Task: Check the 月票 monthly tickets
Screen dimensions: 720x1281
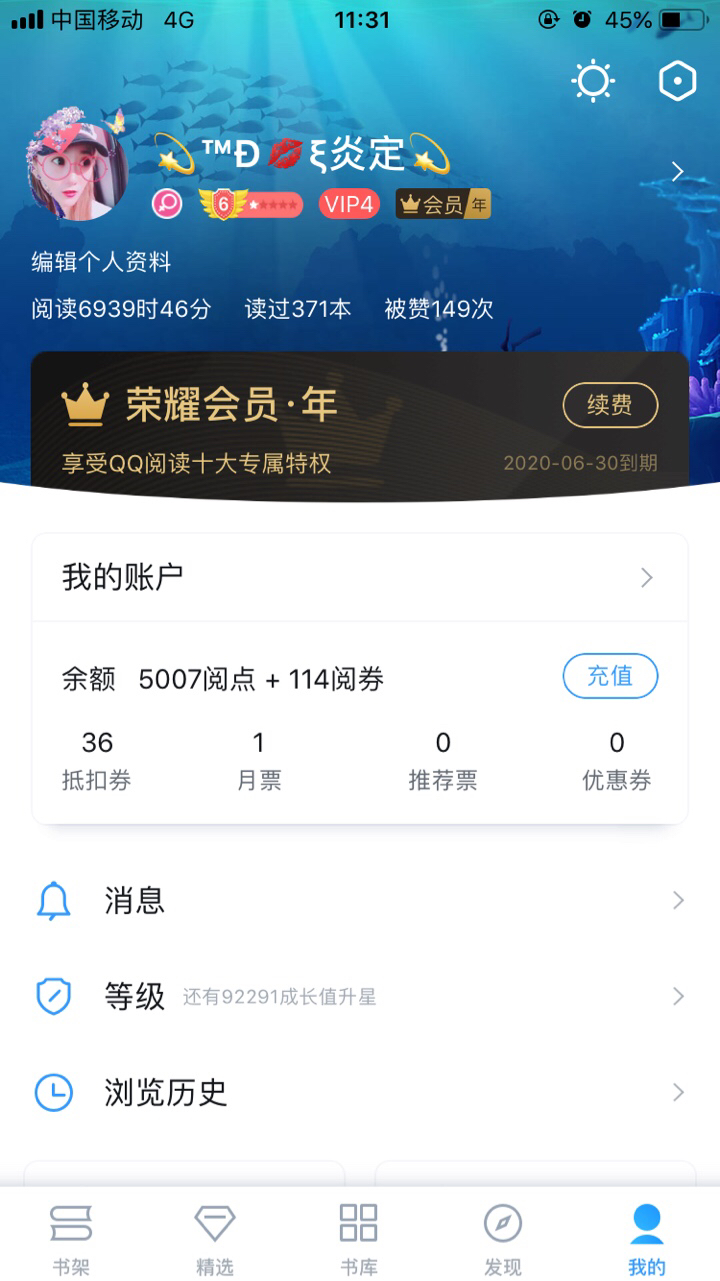Action: [x=259, y=760]
